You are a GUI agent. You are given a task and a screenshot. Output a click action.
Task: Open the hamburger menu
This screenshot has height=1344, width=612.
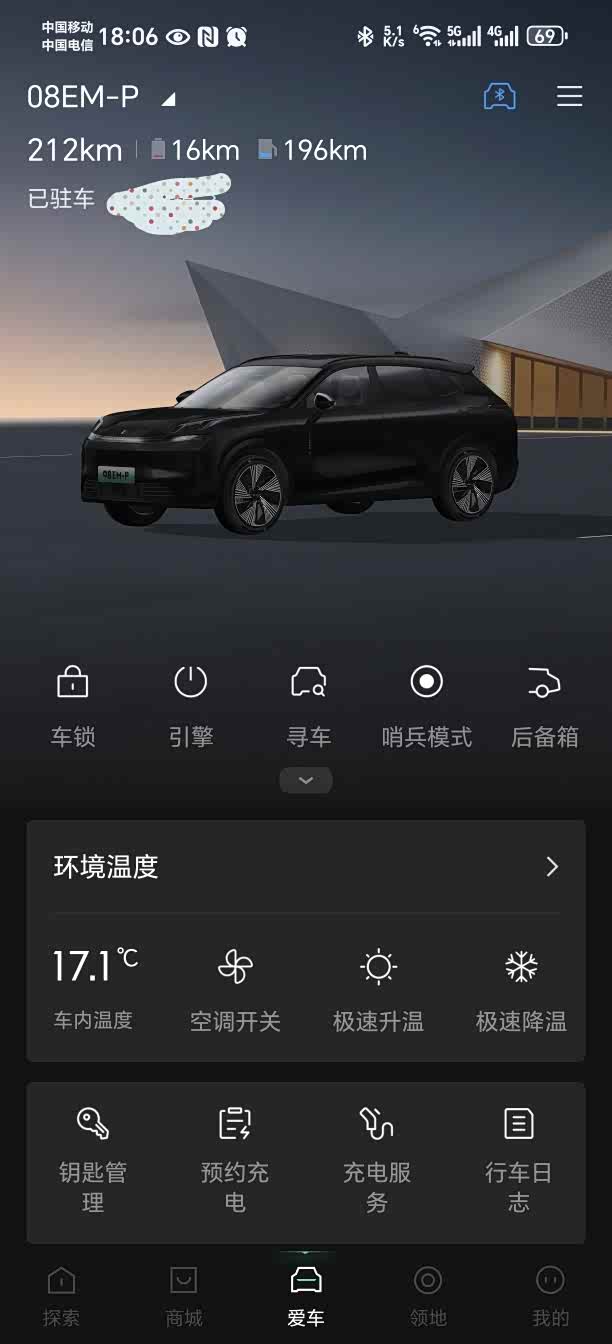[x=569, y=96]
